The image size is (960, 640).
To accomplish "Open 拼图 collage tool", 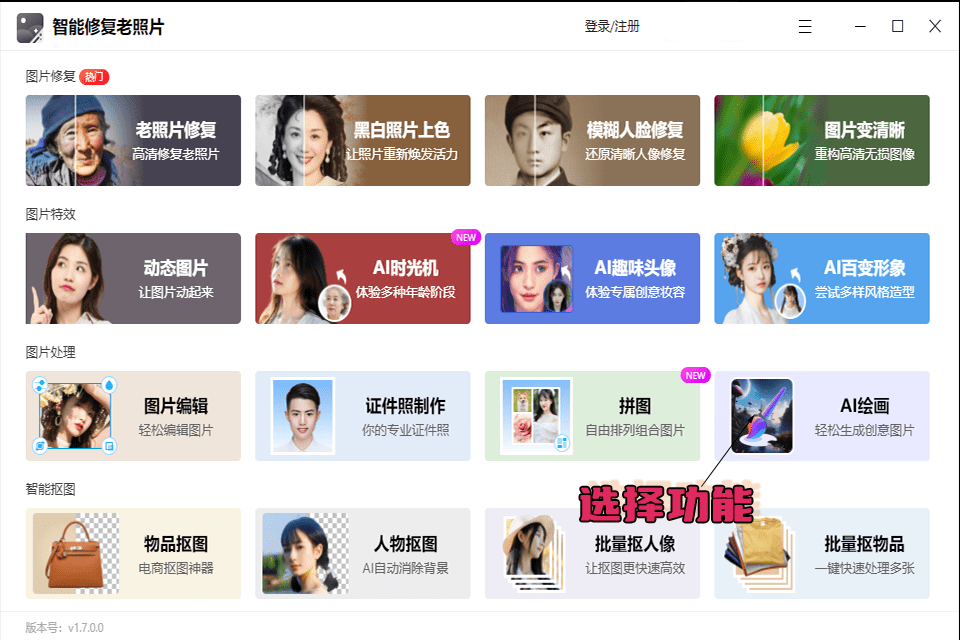I will pyautogui.click(x=592, y=416).
